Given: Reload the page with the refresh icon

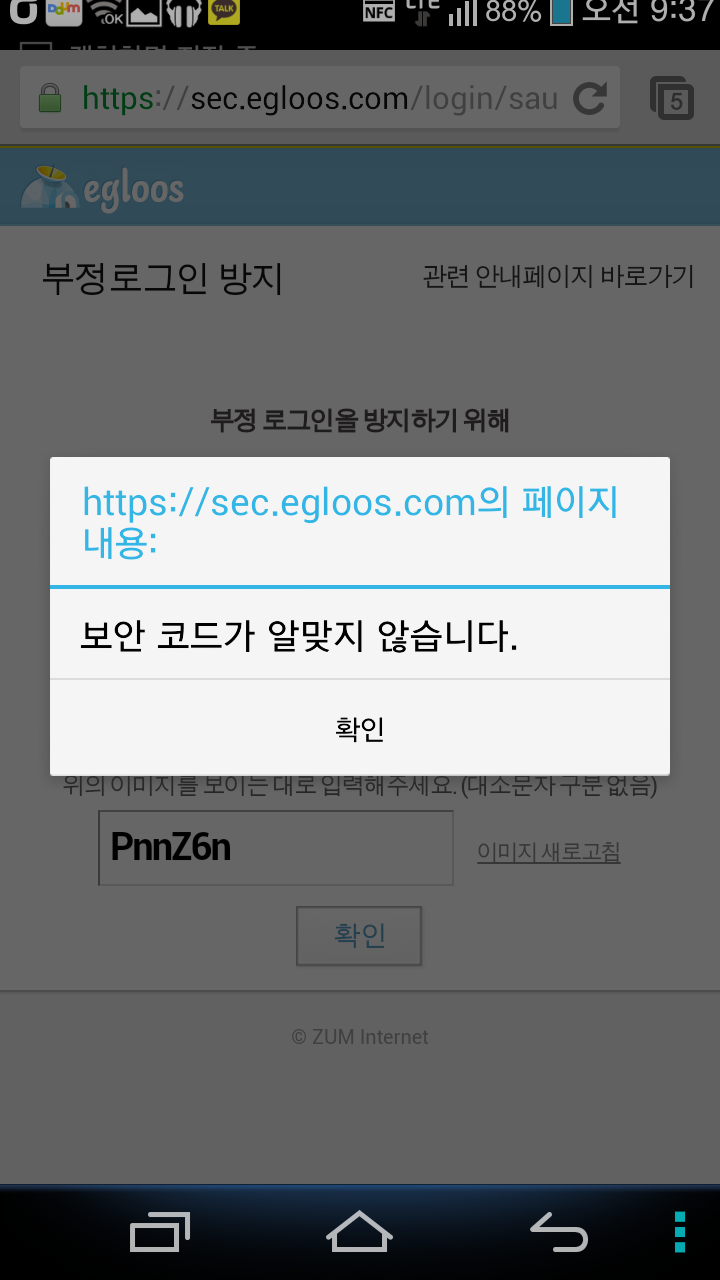Looking at the screenshot, I should pos(590,98).
